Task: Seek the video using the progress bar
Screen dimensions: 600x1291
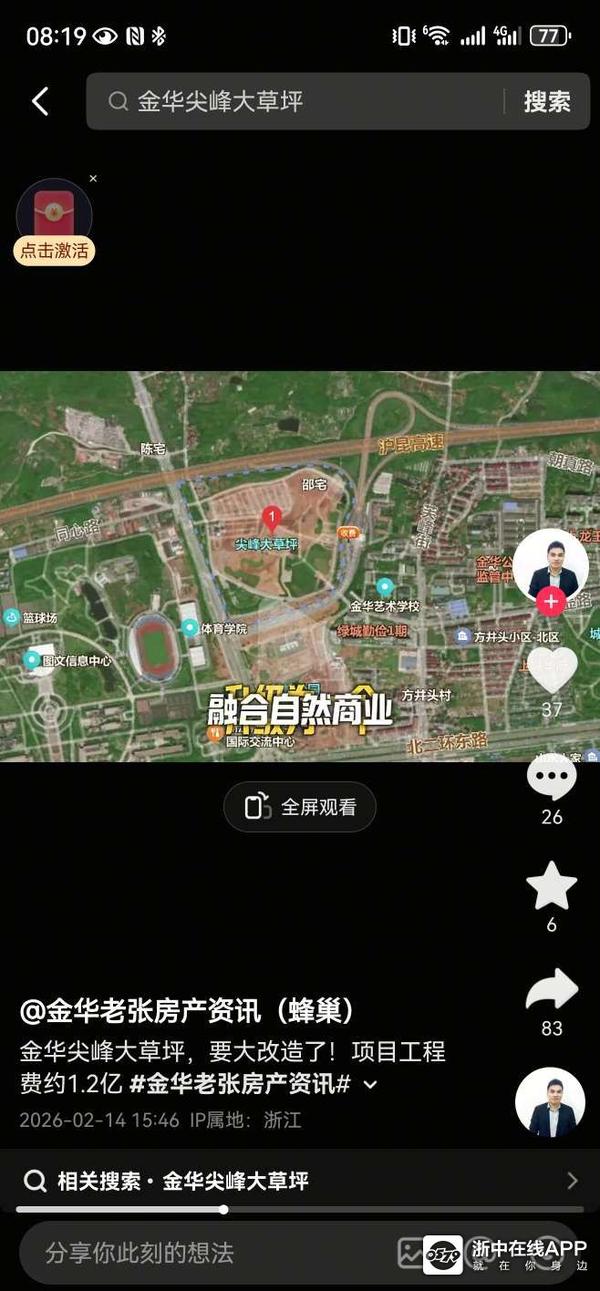Action: [x=224, y=1209]
